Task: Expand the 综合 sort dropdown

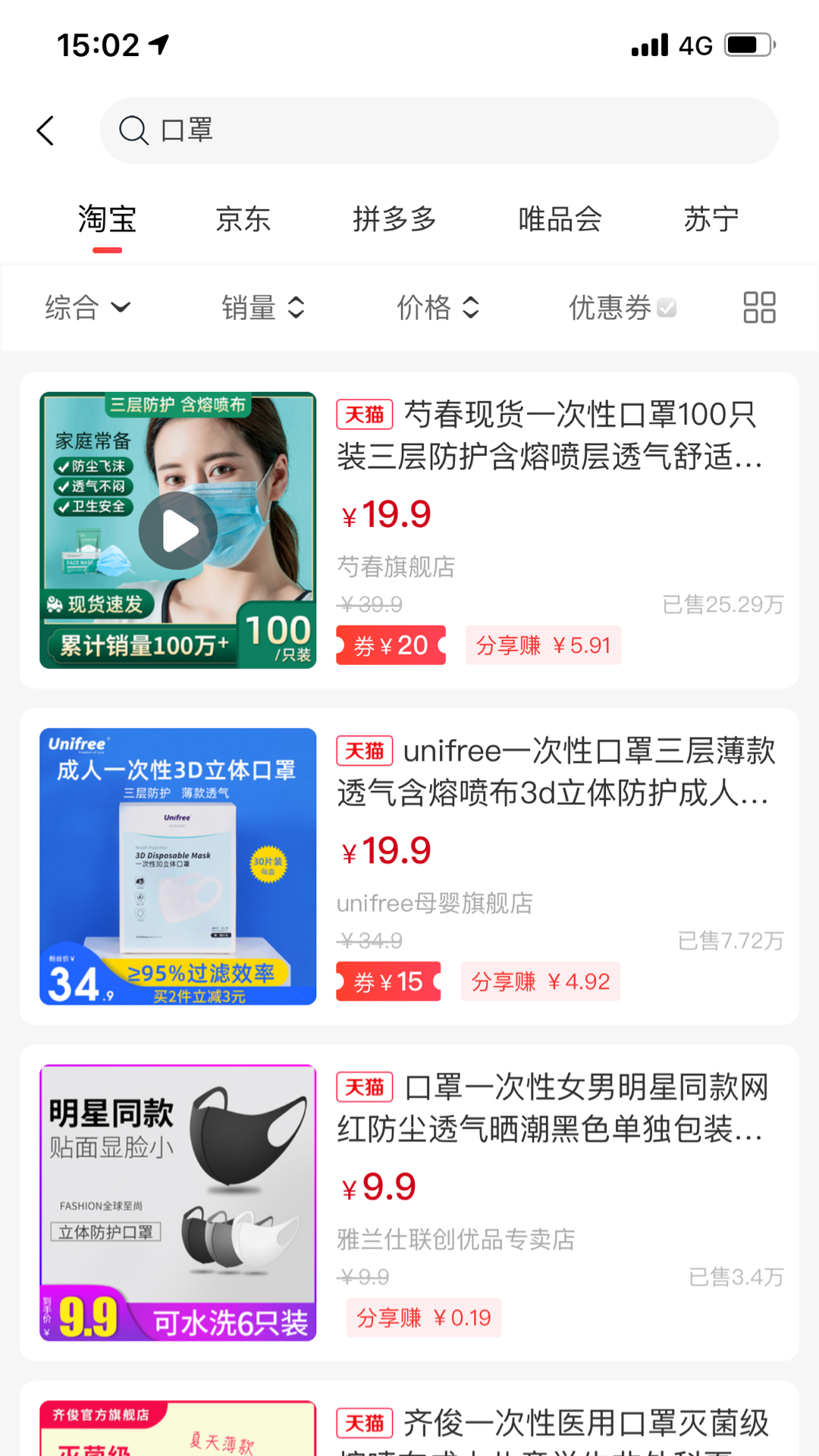Action: (87, 307)
